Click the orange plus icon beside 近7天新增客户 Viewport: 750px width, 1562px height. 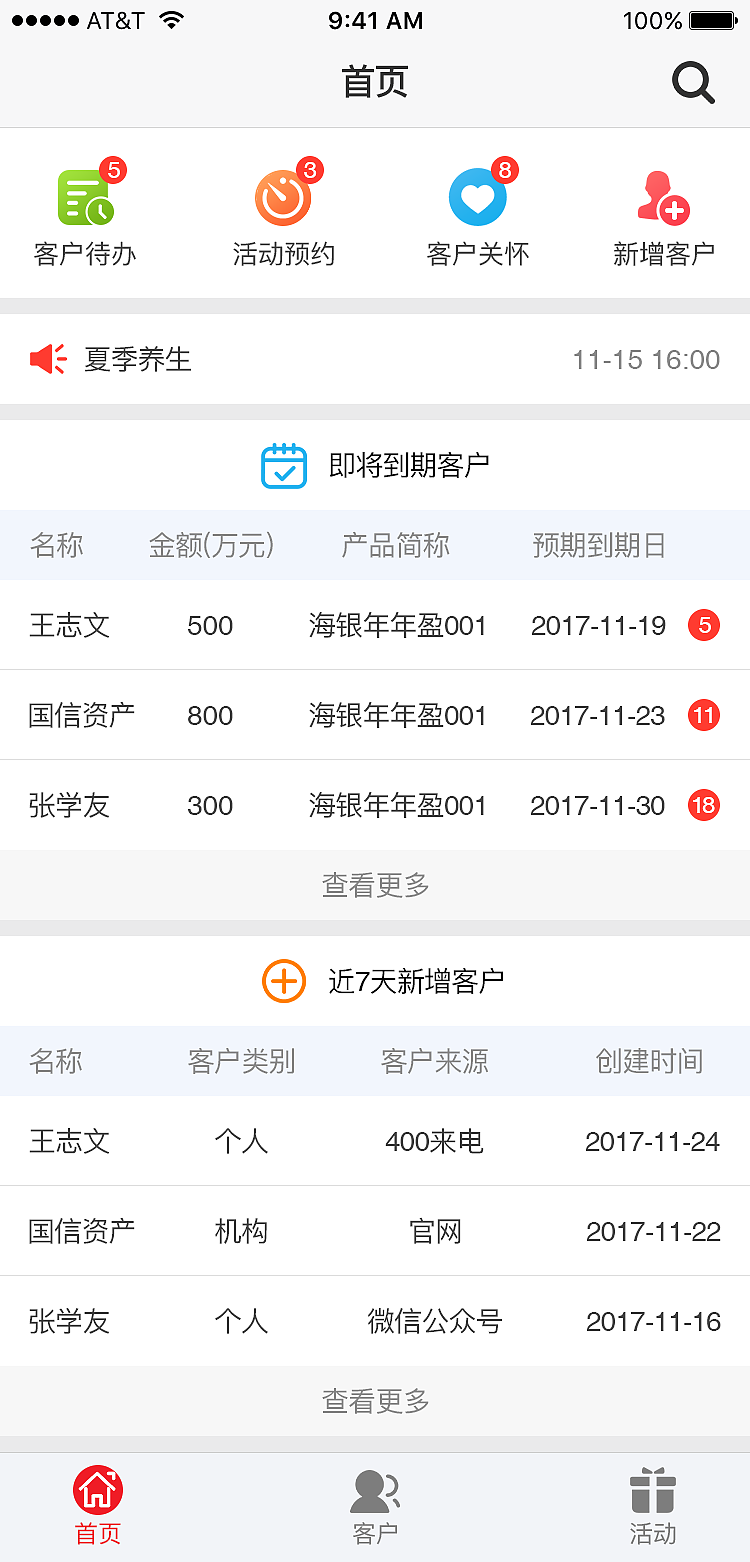tap(284, 981)
